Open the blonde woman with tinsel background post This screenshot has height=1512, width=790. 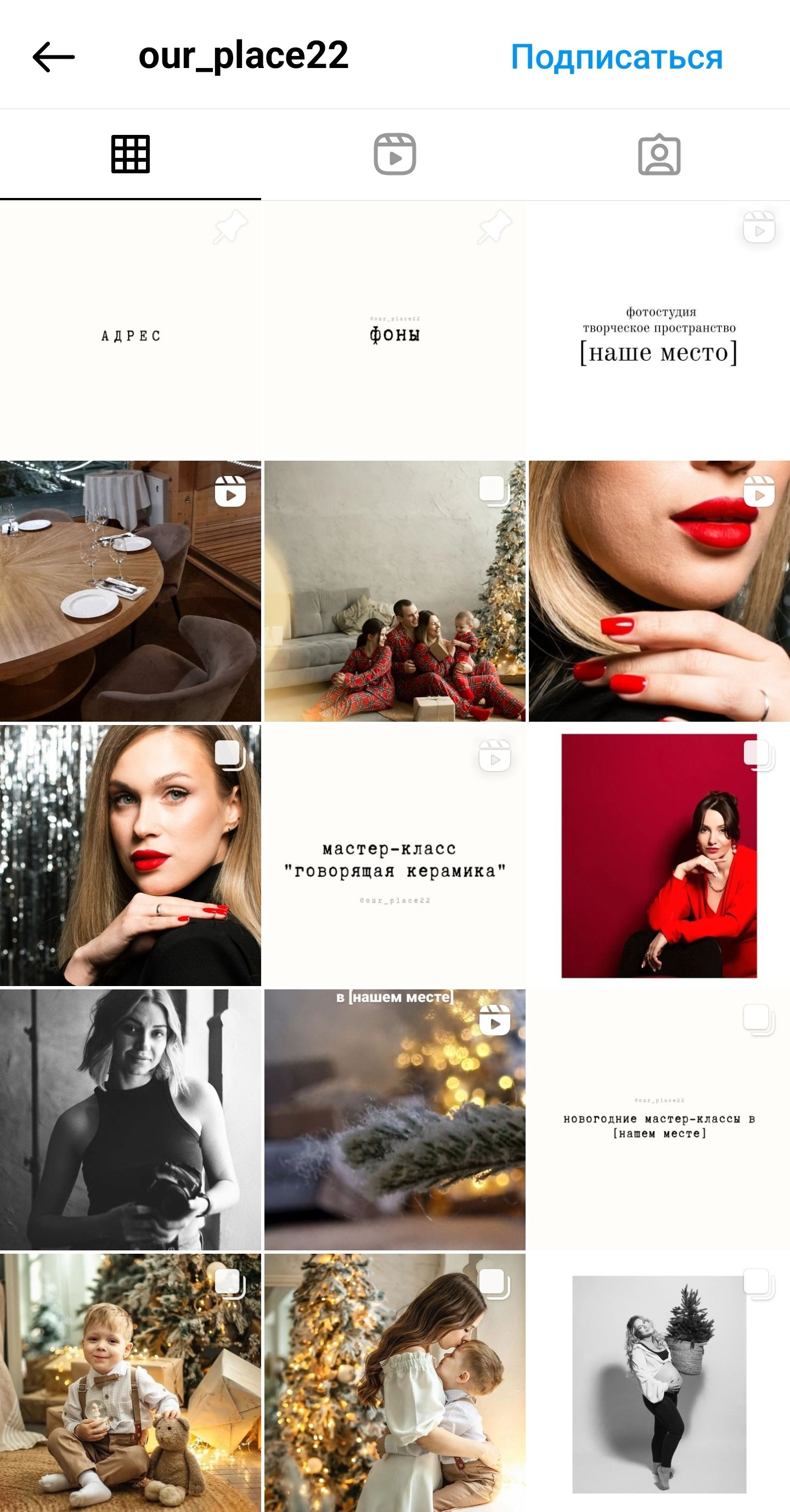coord(131,855)
